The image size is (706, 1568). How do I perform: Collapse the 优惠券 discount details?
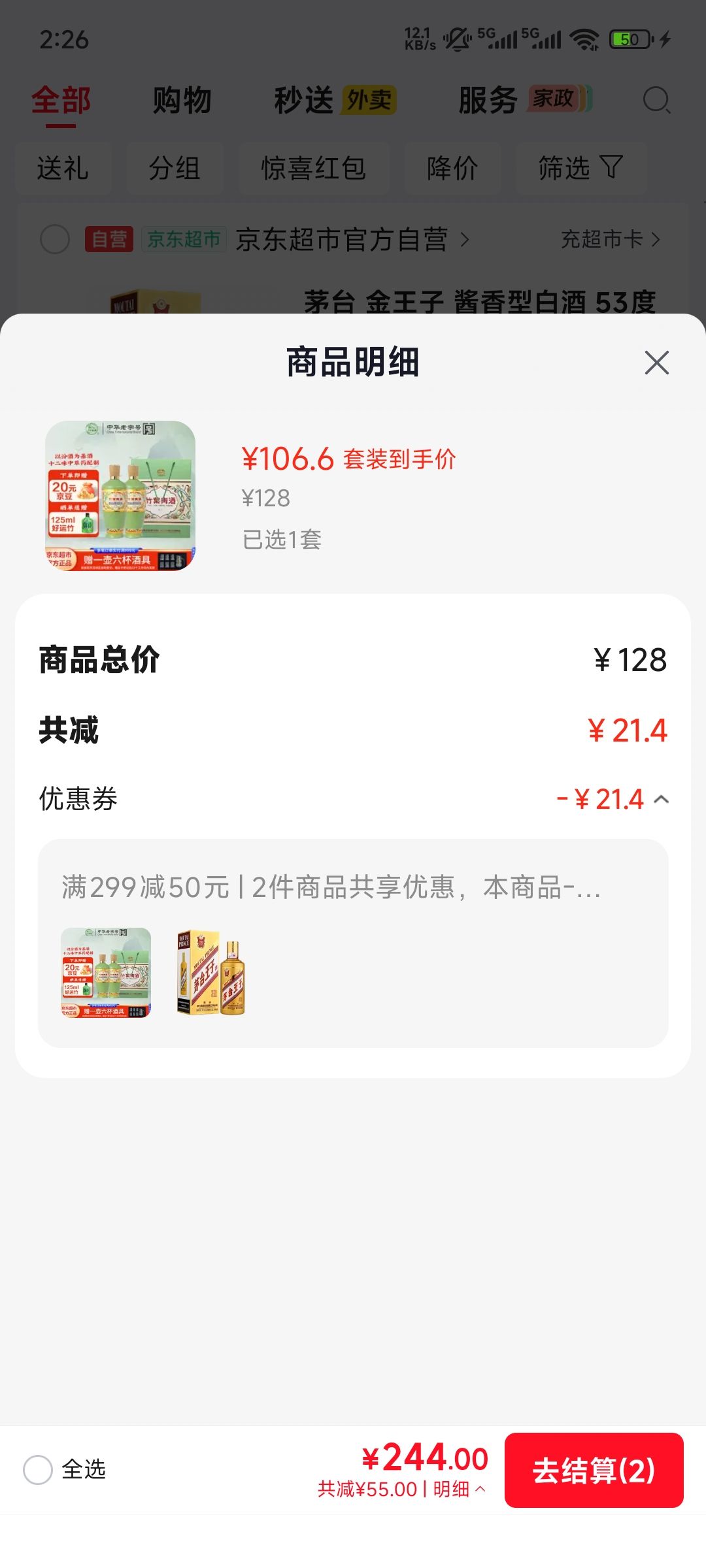coord(662,799)
